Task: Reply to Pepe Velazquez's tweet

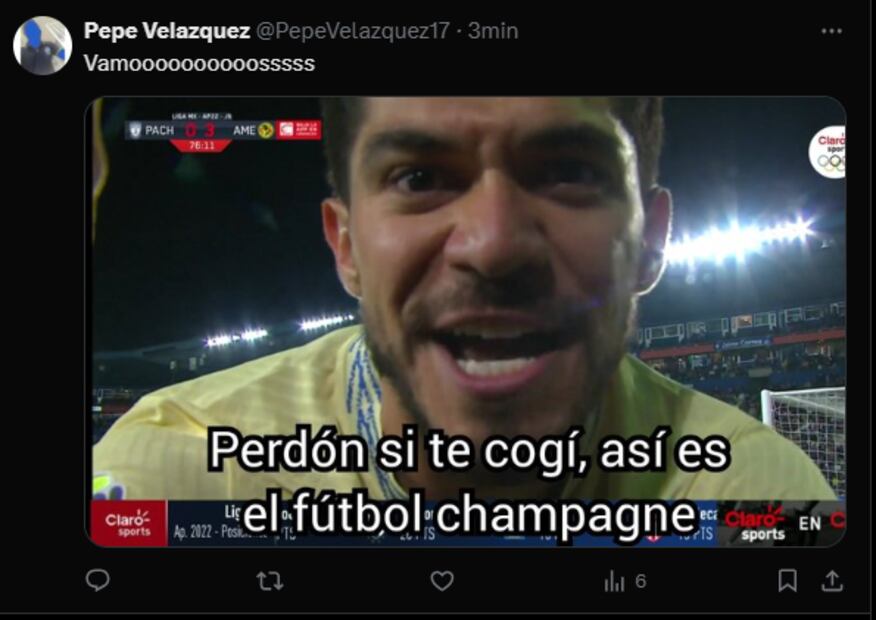Action: pyautogui.click(x=97, y=580)
